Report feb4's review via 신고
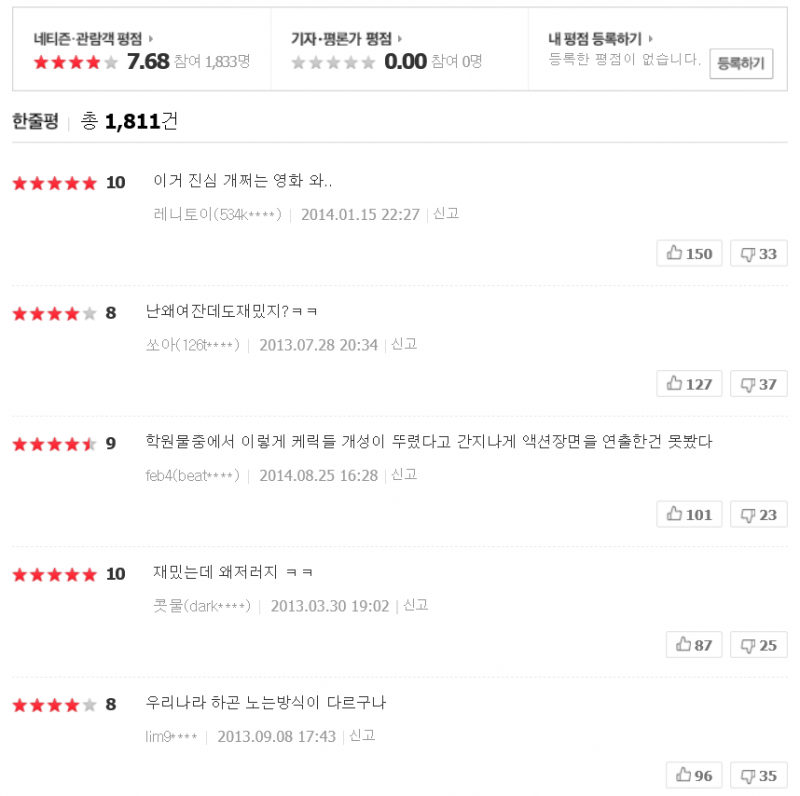Screen dimensions: 800x796 click(403, 474)
